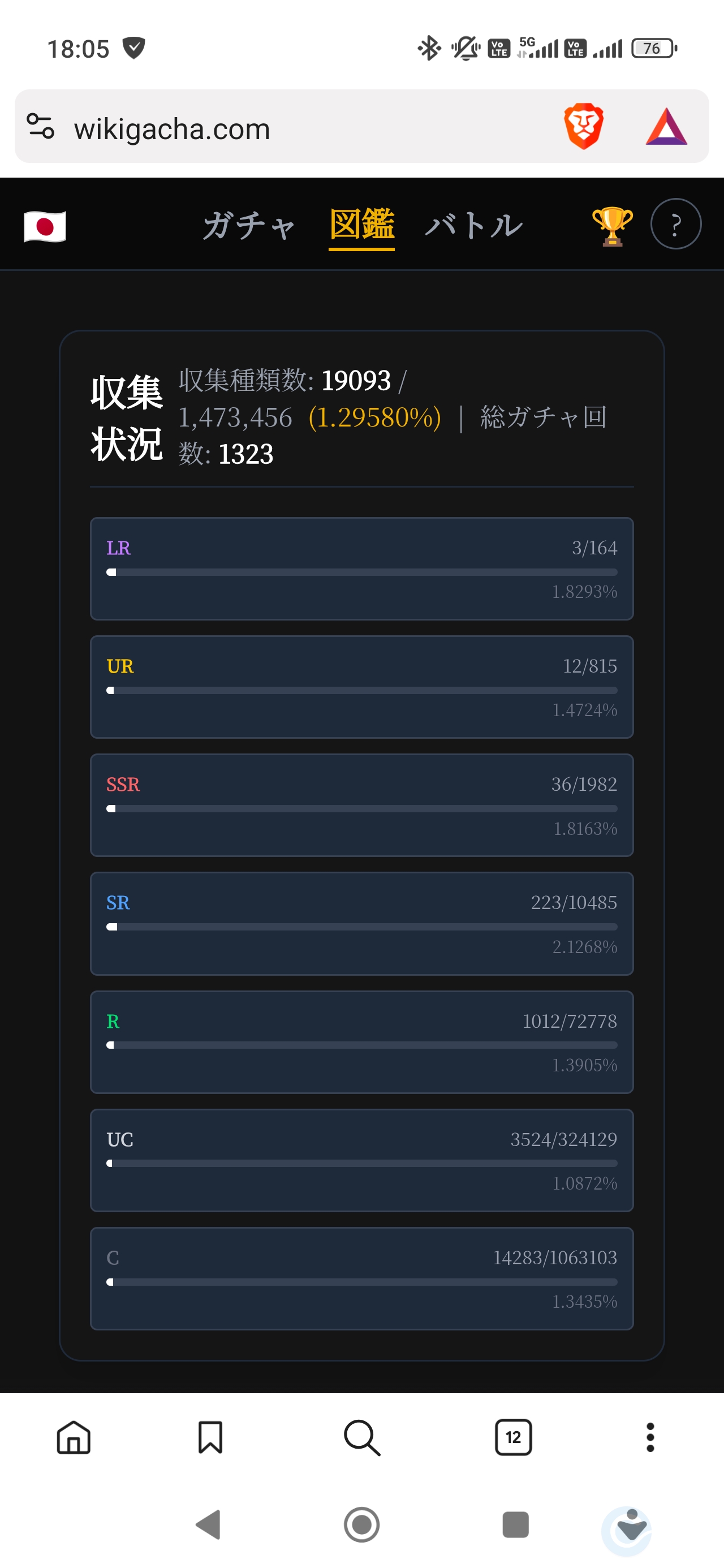Switch to the ガチャ tab

click(249, 225)
